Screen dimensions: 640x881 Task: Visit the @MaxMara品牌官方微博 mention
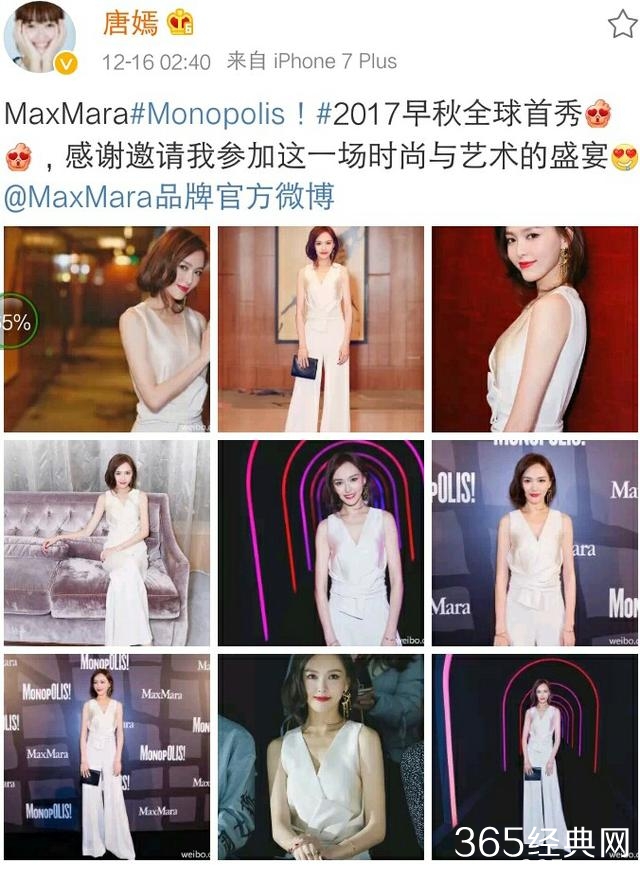point(170,195)
